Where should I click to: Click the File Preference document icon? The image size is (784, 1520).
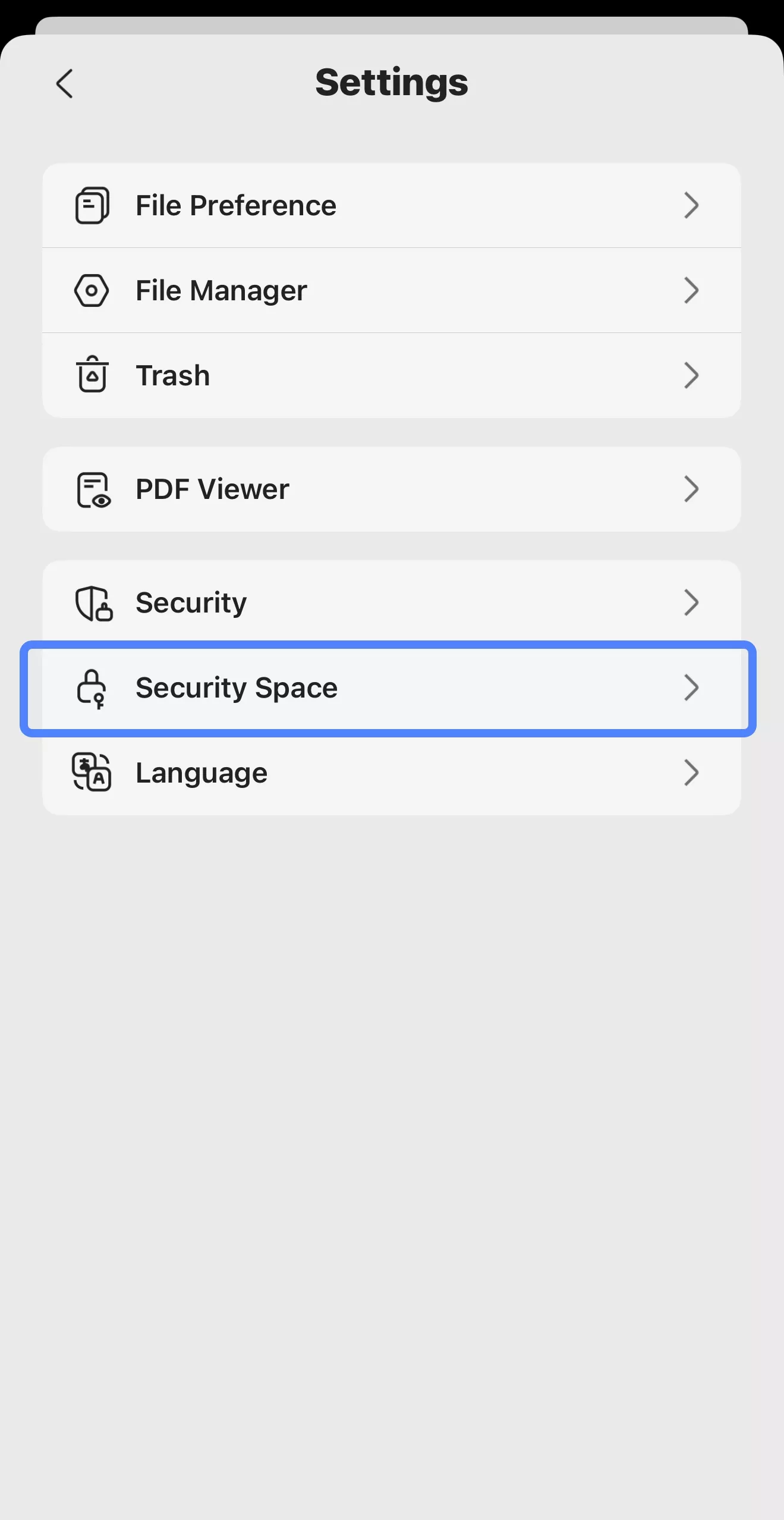[93, 205]
